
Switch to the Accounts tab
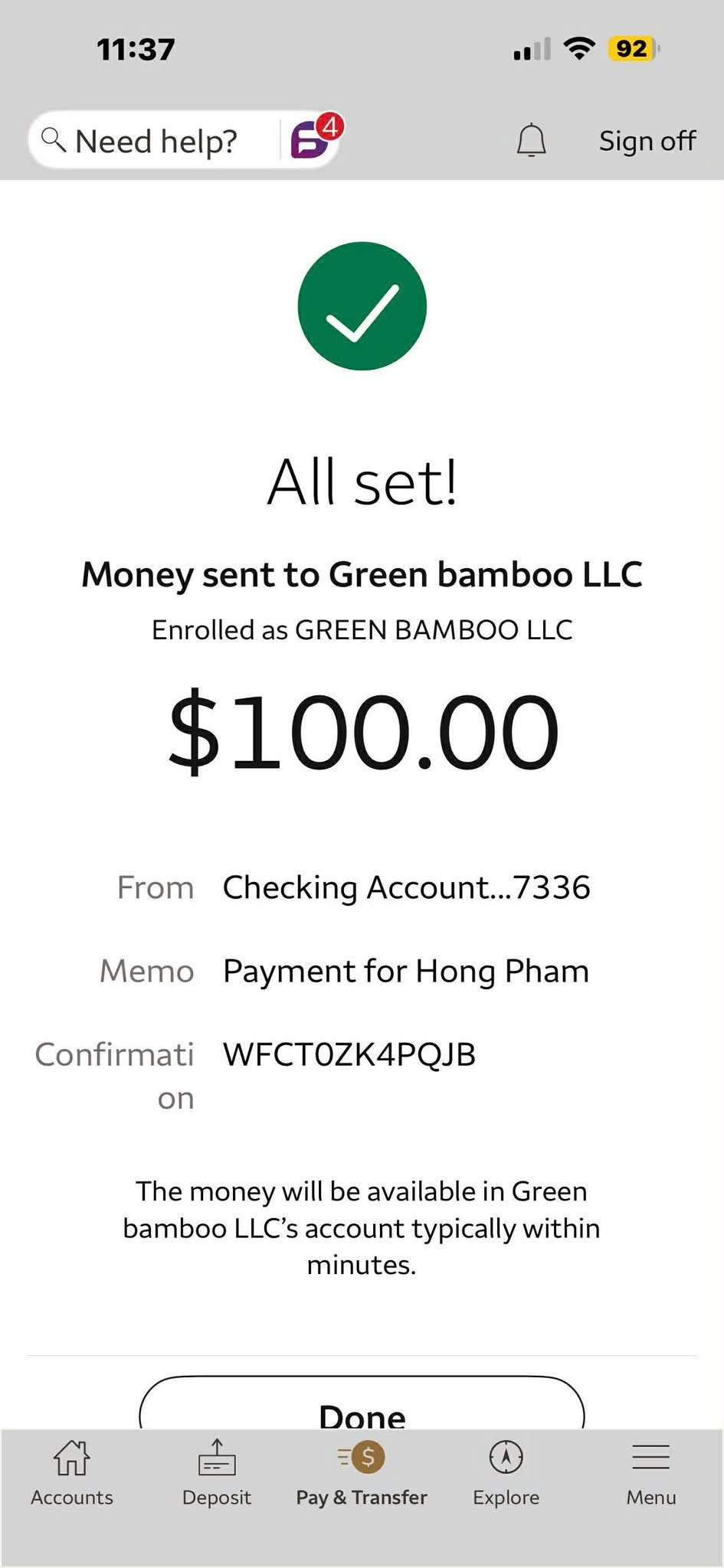pos(72,1473)
